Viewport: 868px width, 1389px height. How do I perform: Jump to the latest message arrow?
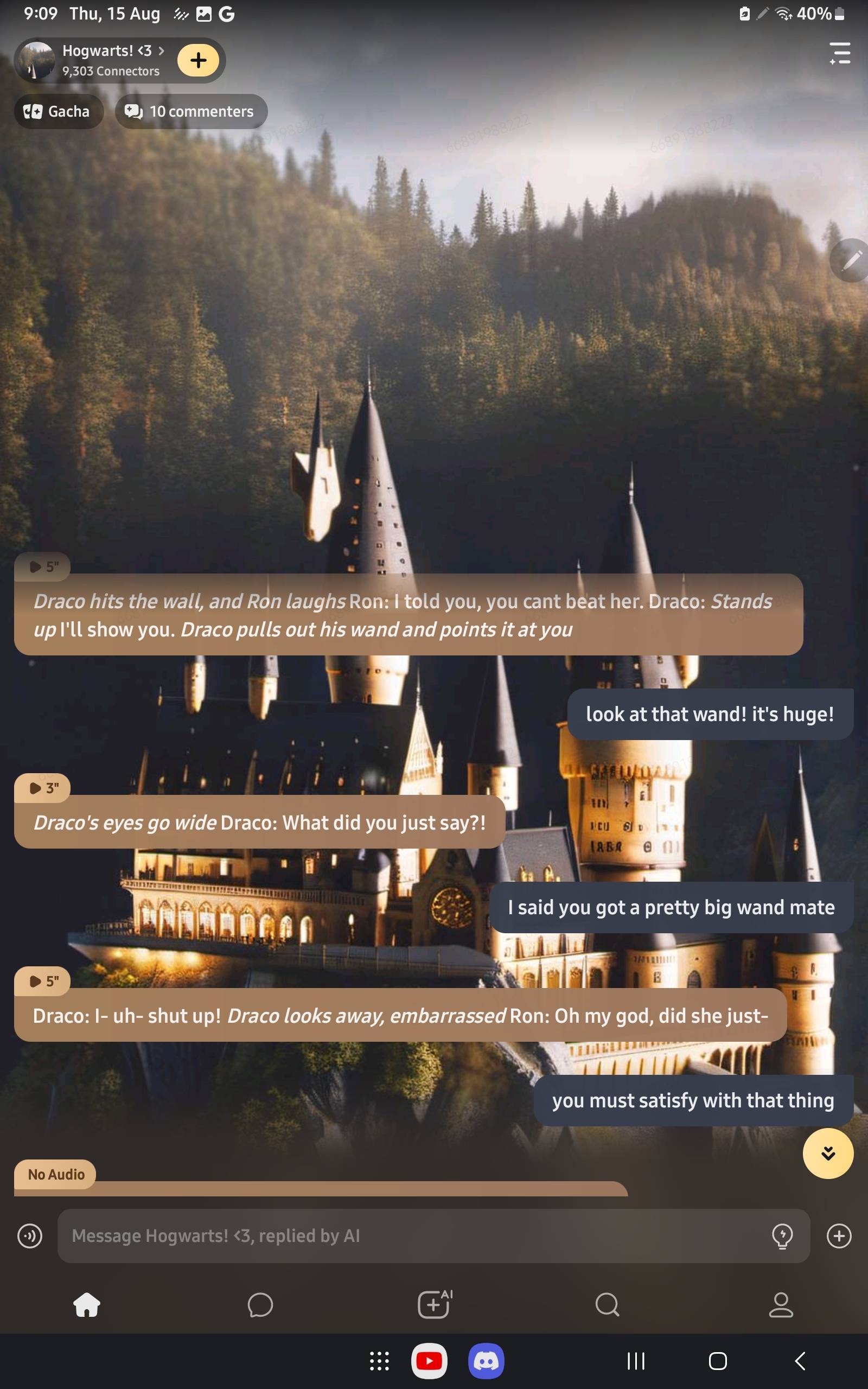[827, 1153]
